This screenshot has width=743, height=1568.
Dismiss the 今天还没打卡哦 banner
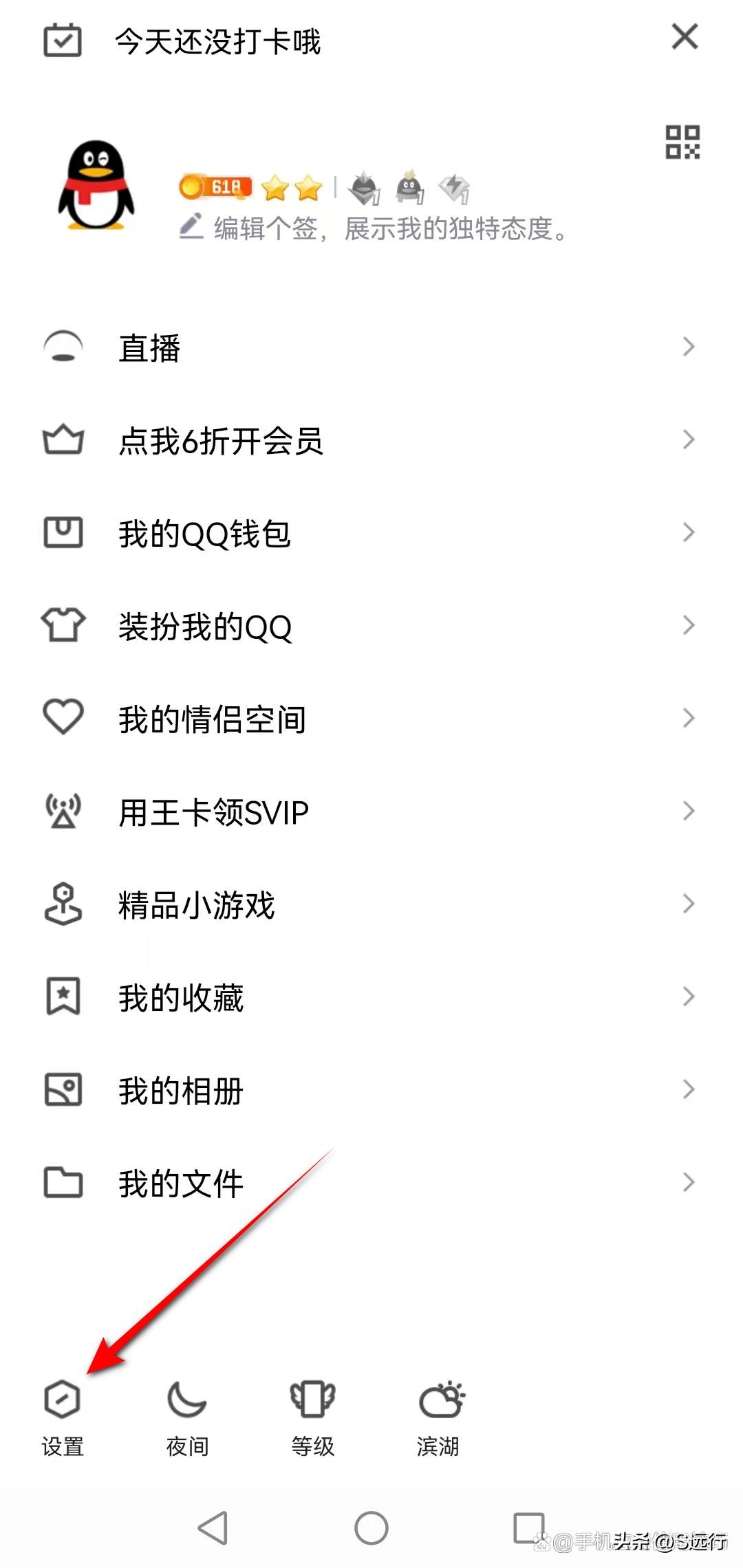[684, 38]
